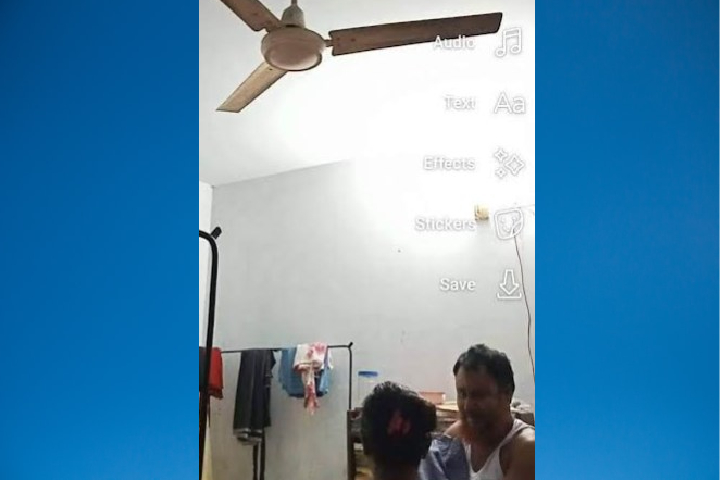Open the Audio music option
The width and height of the screenshot is (720, 480).
508,43
